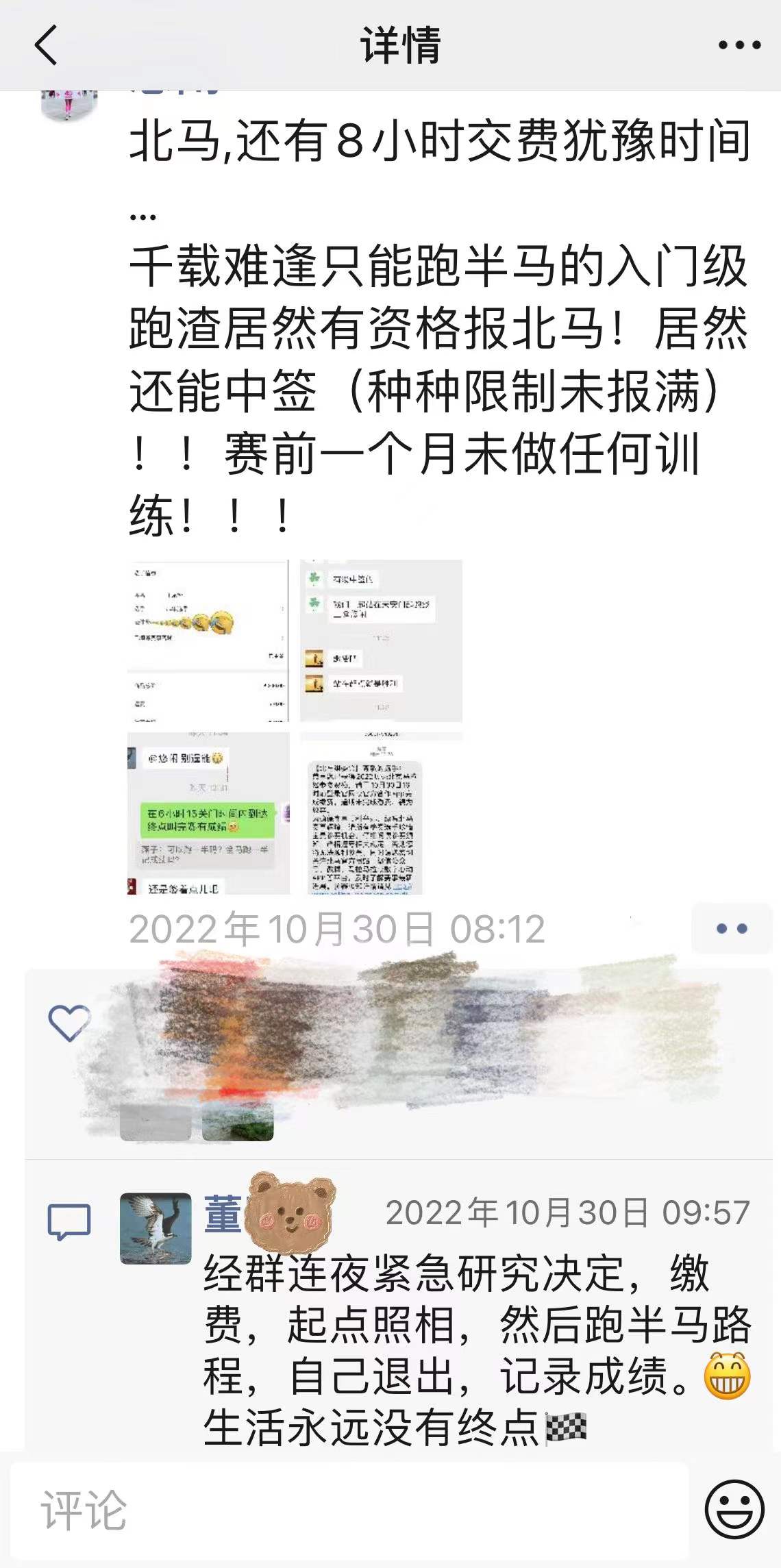Tap the post timestamp 08:12
Image resolution: width=781 pixels, height=1568 pixels.
pyautogui.click(x=336, y=928)
